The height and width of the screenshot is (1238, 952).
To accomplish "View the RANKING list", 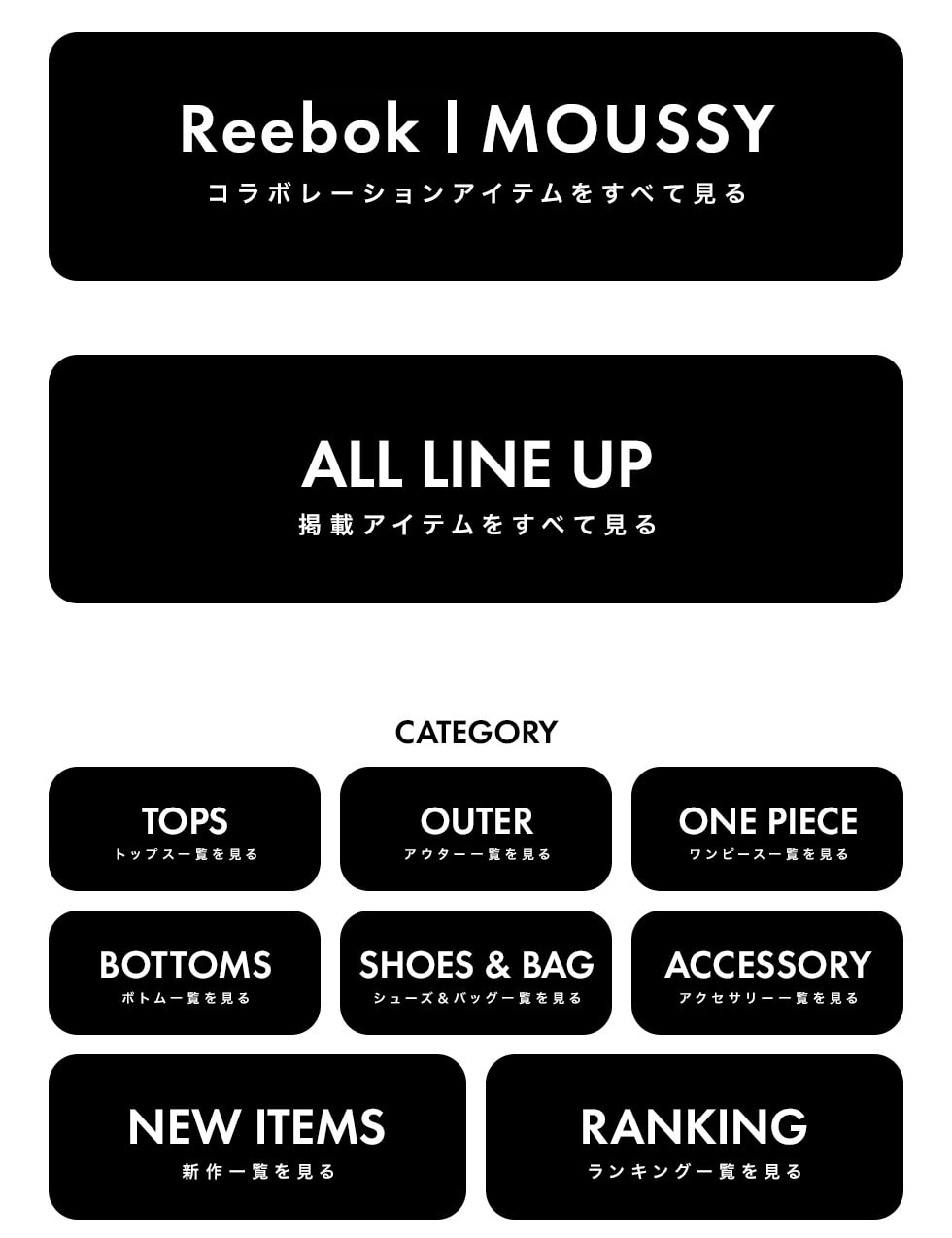I will coord(695,1137).
